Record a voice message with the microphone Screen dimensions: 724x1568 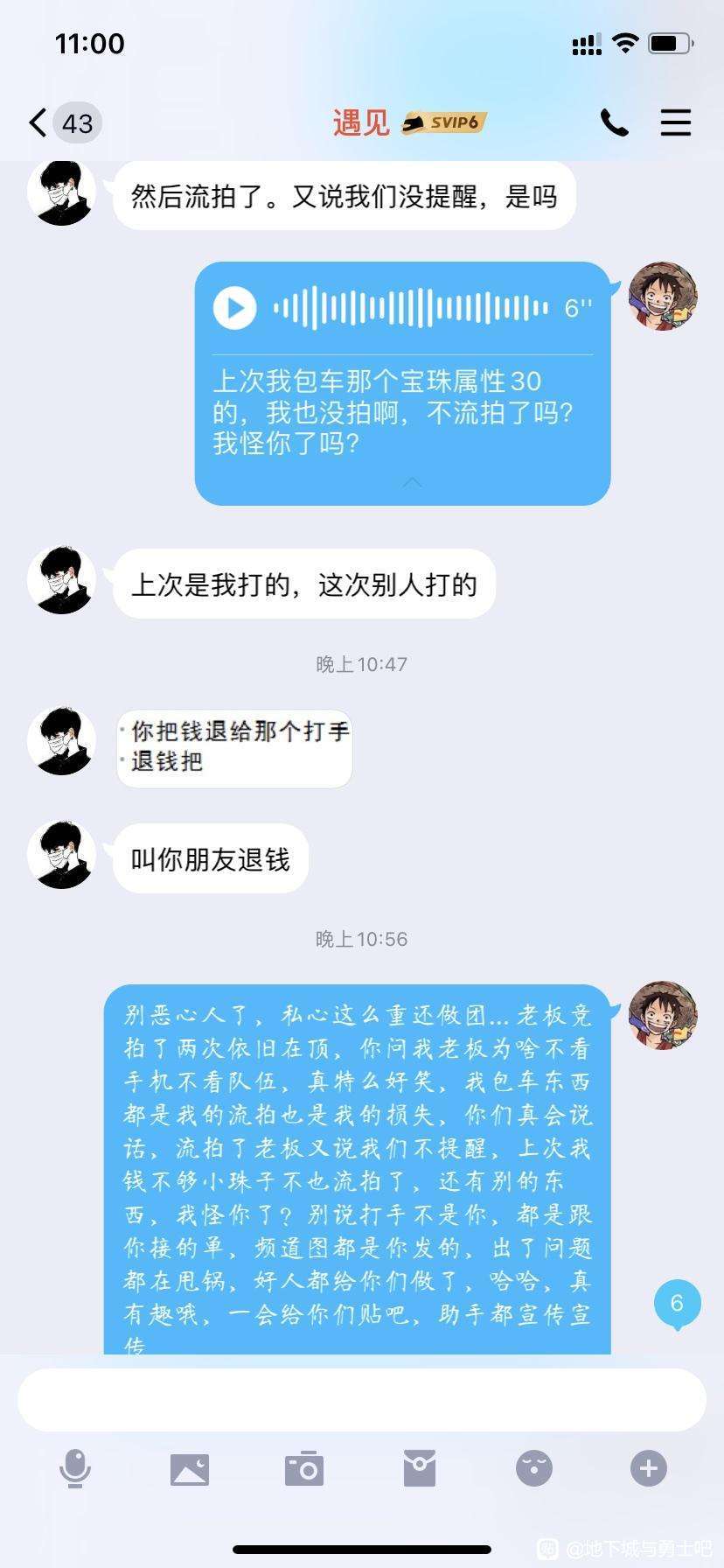(x=75, y=1468)
